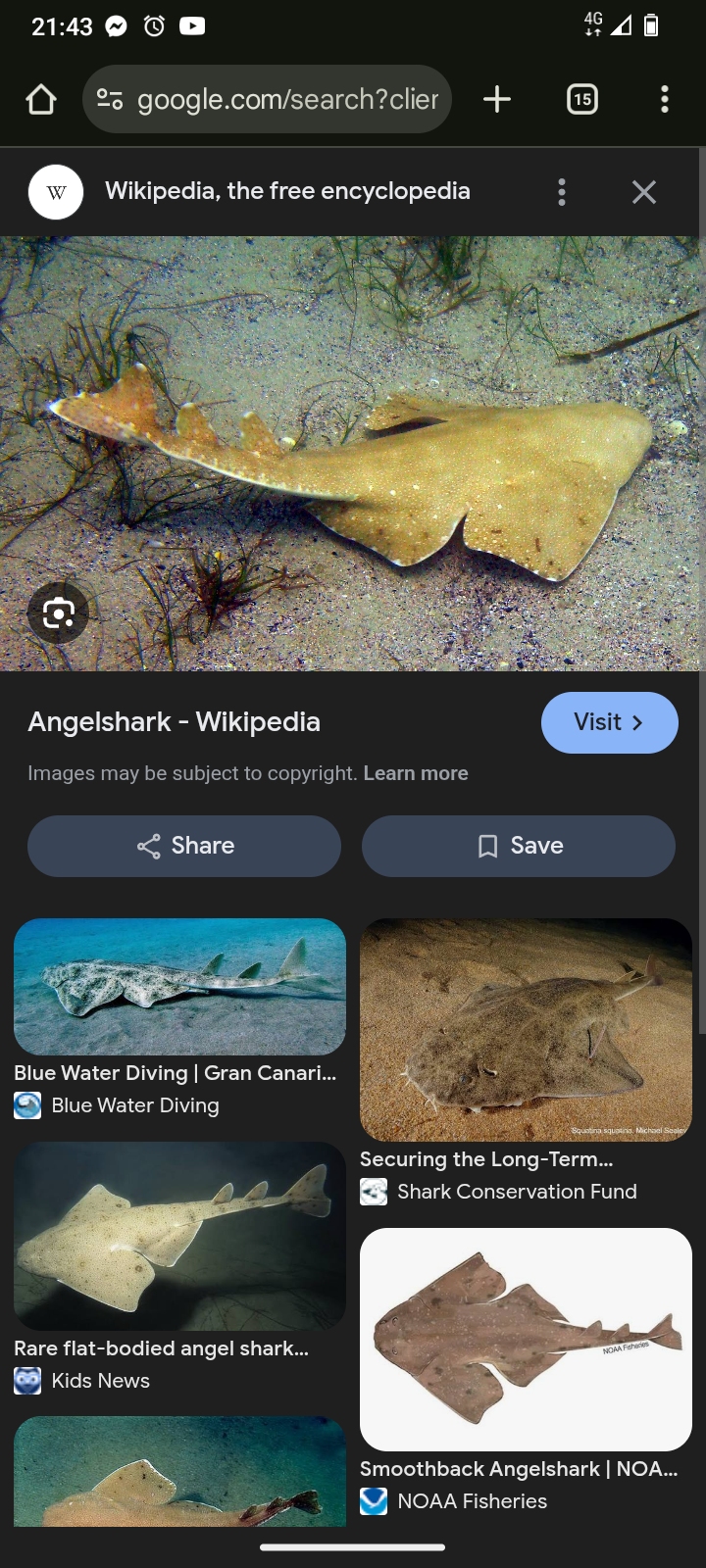Share this angelshark image
This screenshot has width=706, height=1568.
pos(184,846)
